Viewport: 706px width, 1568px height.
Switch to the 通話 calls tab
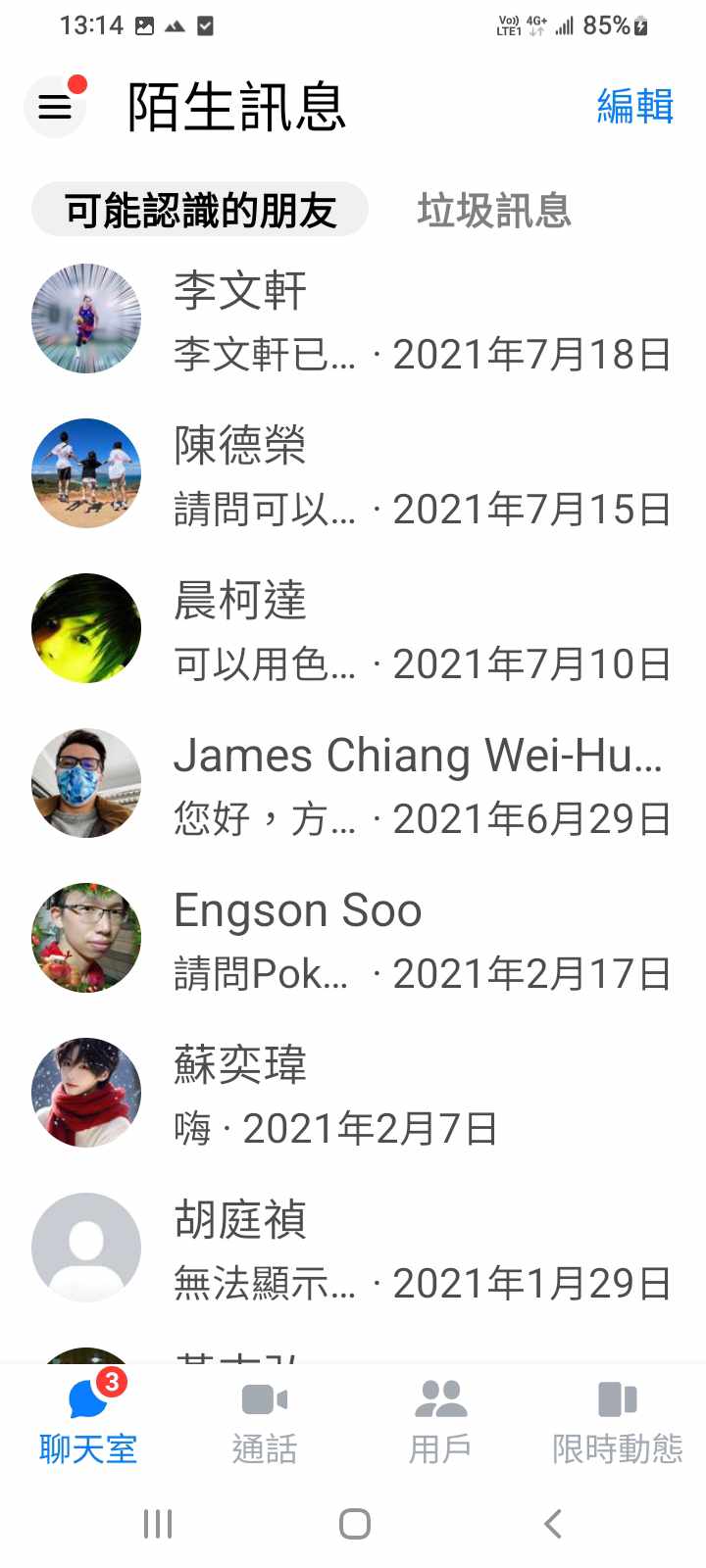265,1419
